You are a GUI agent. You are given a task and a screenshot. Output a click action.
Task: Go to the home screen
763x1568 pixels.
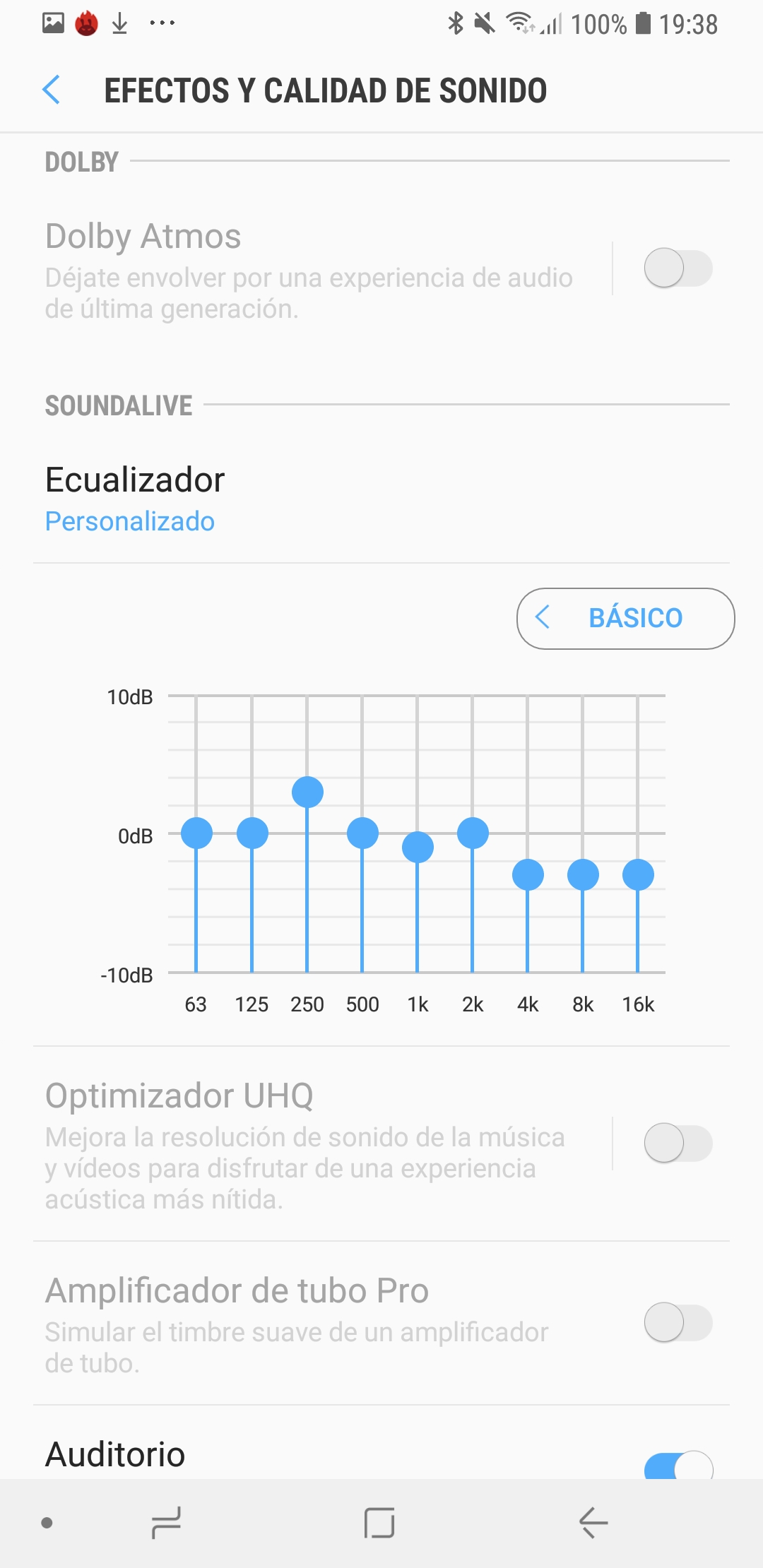tap(379, 1523)
